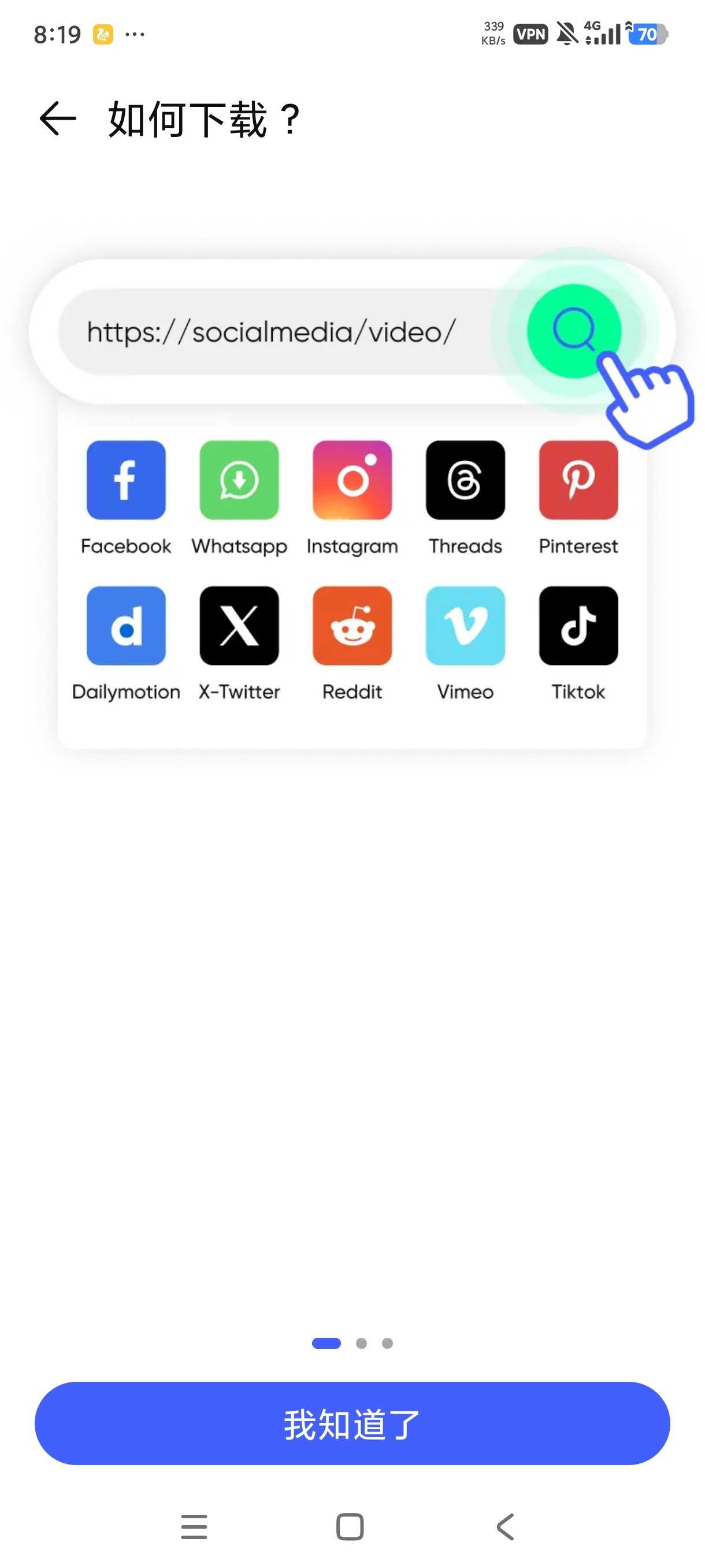The width and height of the screenshot is (705, 1568).
Task: Open the recent apps menu
Action: click(194, 1526)
